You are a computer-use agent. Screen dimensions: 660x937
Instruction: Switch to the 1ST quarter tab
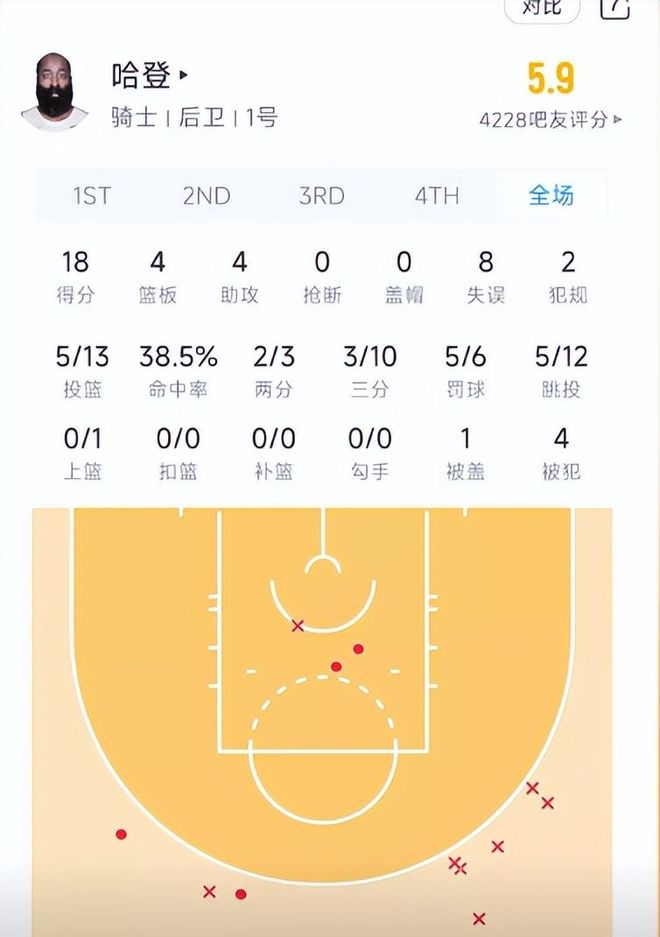pos(91,195)
